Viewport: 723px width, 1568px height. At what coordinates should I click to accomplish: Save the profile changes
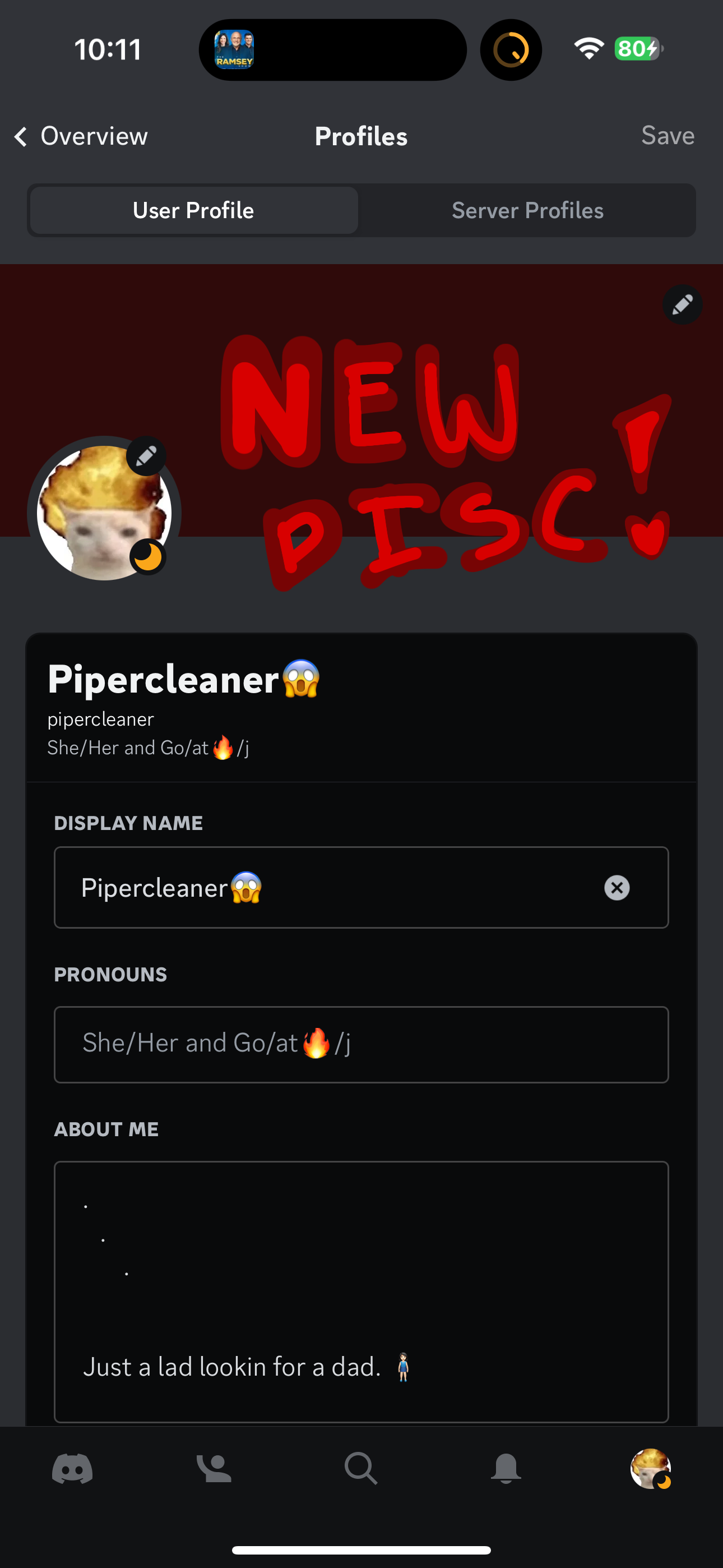click(x=667, y=135)
